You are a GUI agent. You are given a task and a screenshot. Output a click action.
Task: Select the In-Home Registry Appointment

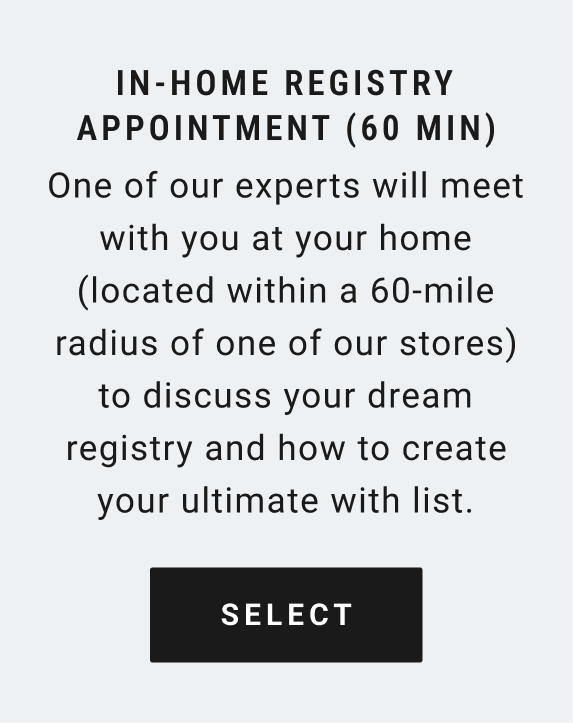pos(286,615)
